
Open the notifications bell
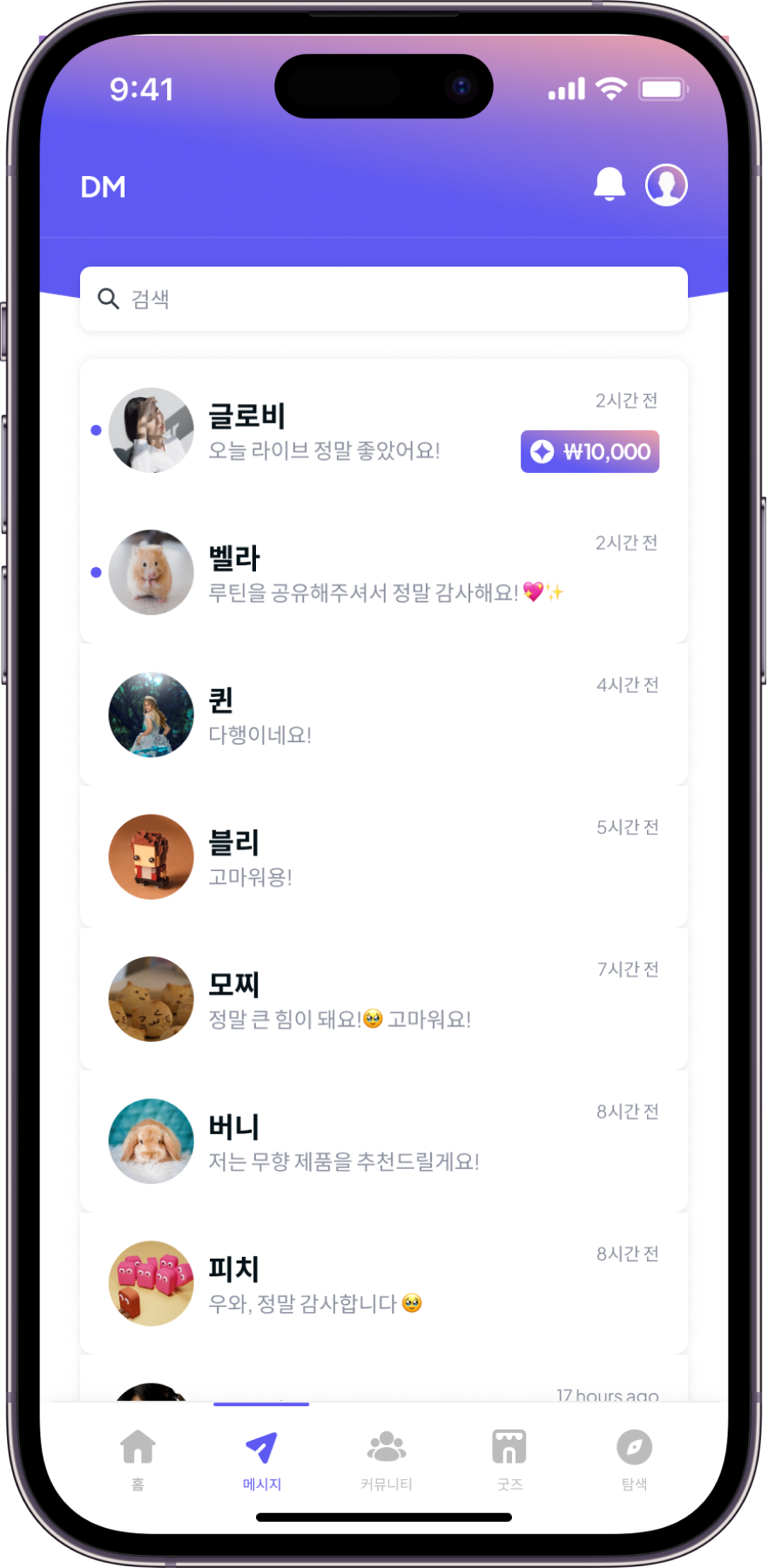click(609, 185)
